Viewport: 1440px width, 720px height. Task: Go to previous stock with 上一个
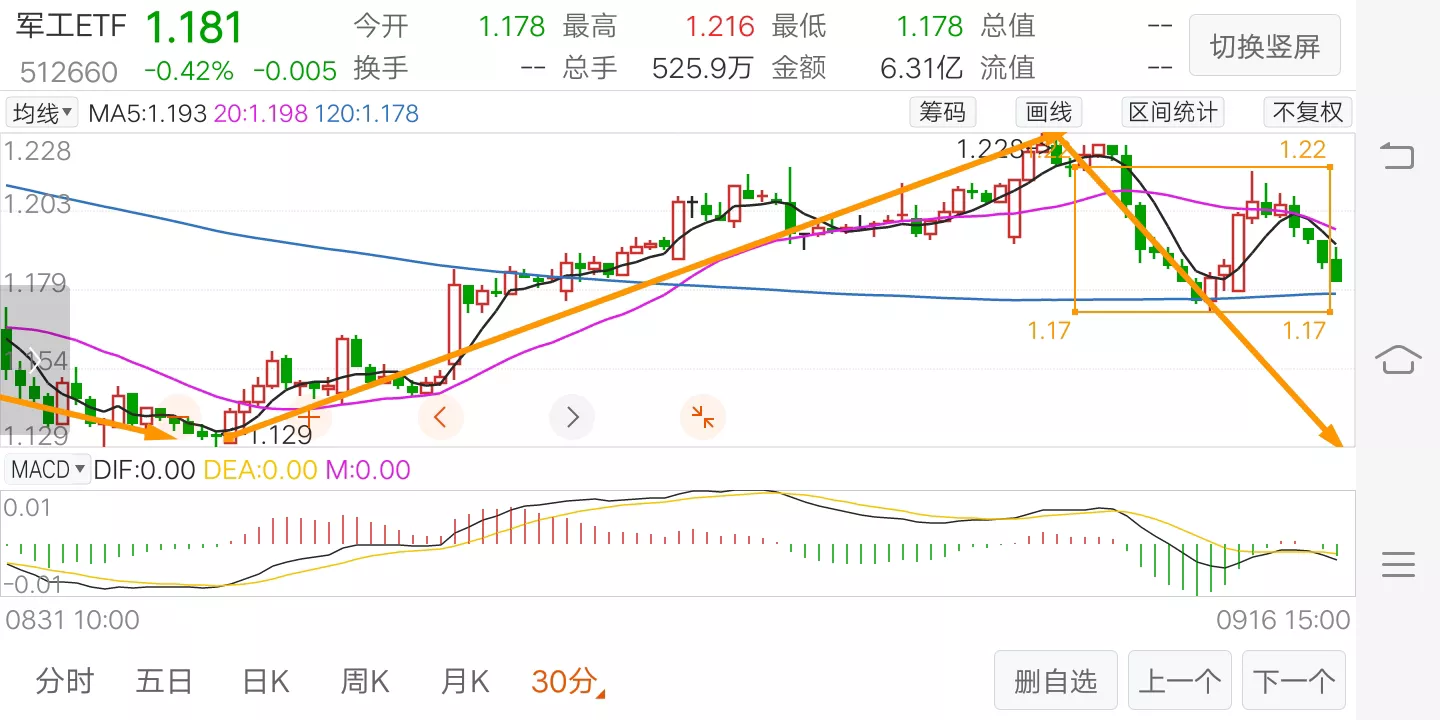click(1179, 682)
